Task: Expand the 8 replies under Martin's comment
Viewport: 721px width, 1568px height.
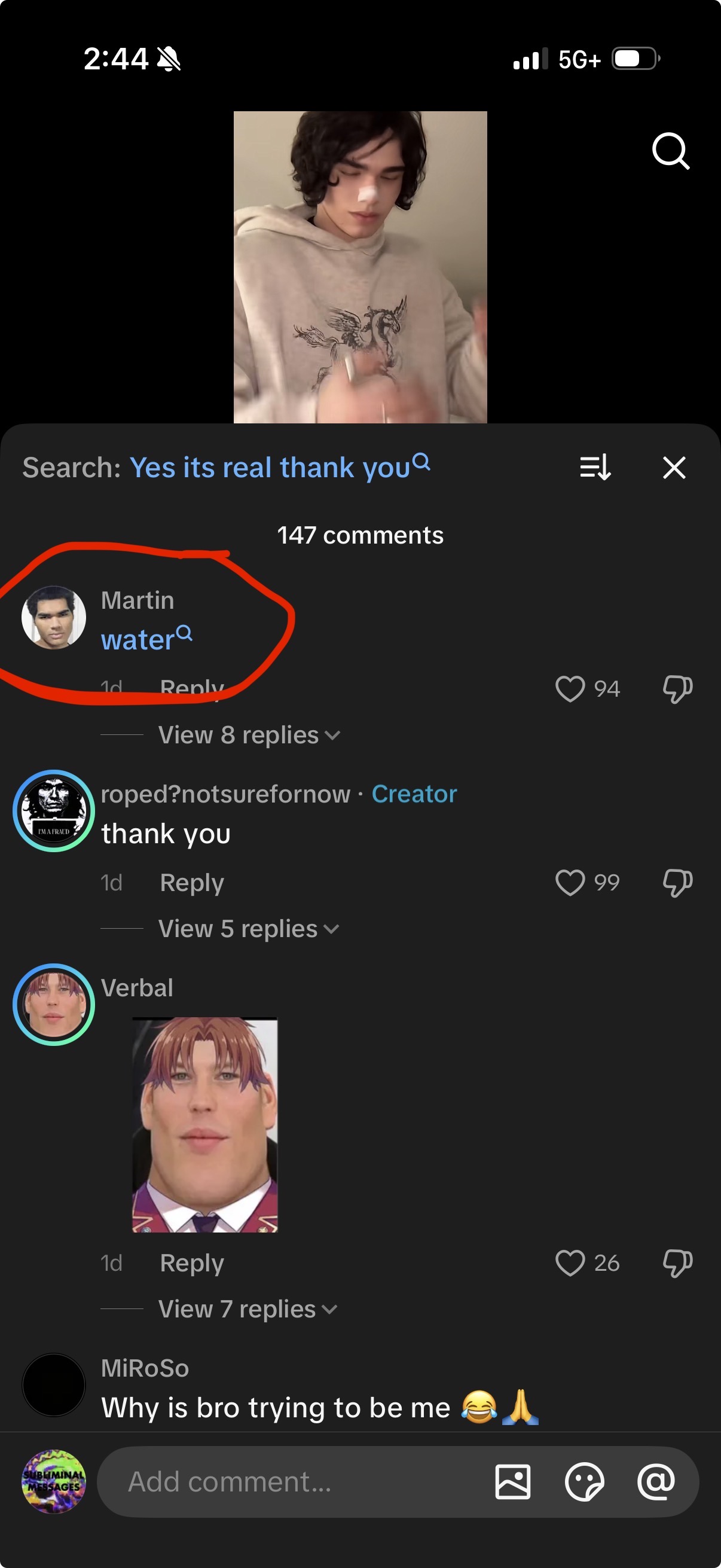Action: tap(248, 736)
